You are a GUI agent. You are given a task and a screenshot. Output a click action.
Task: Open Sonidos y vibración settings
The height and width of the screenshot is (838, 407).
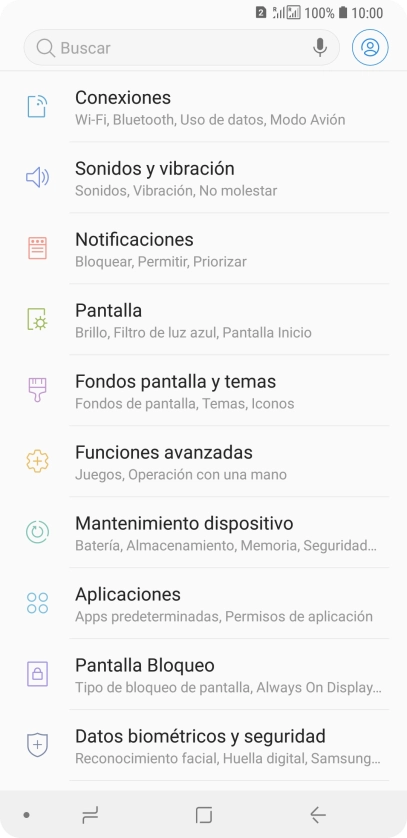click(x=204, y=178)
